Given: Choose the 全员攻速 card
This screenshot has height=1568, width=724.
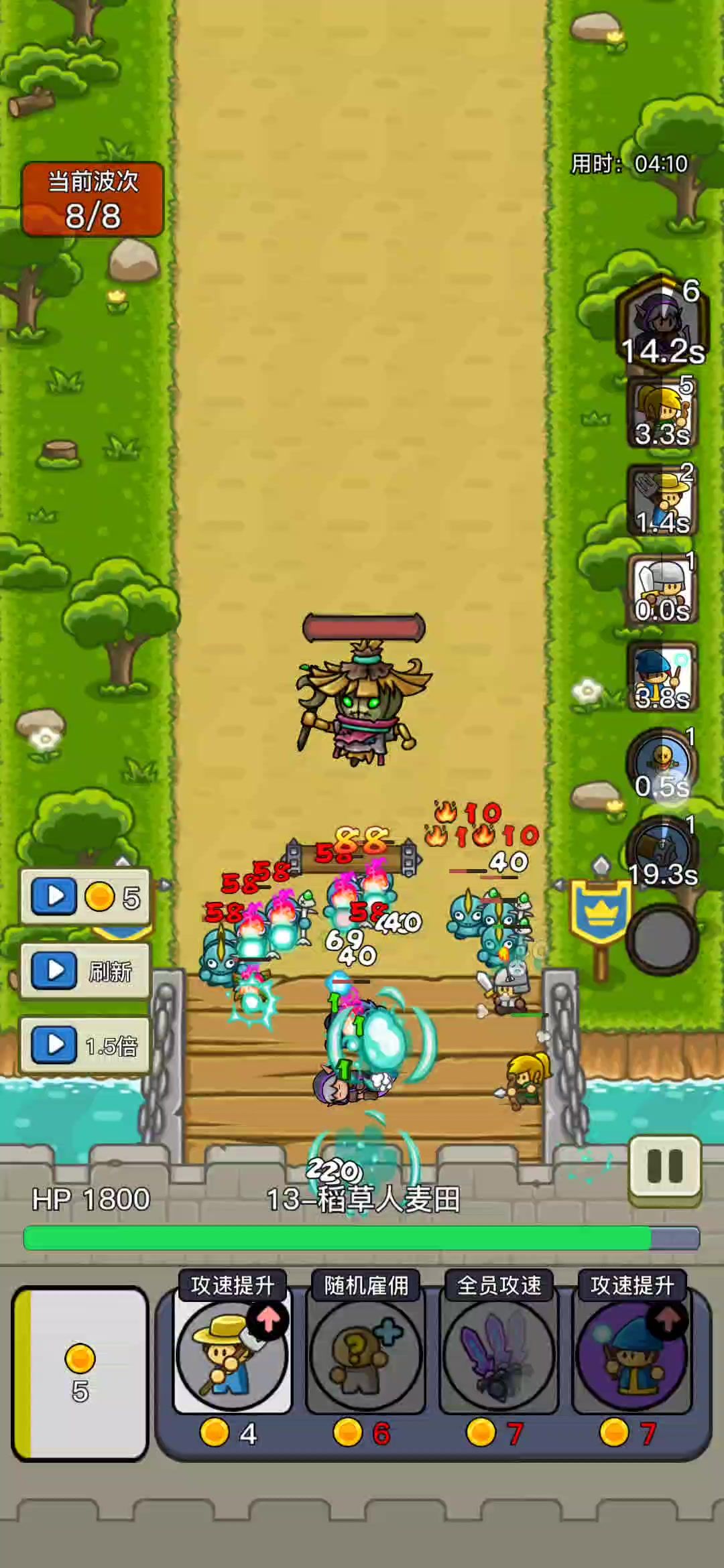Looking at the screenshot, I should (x=499, y=1358).
